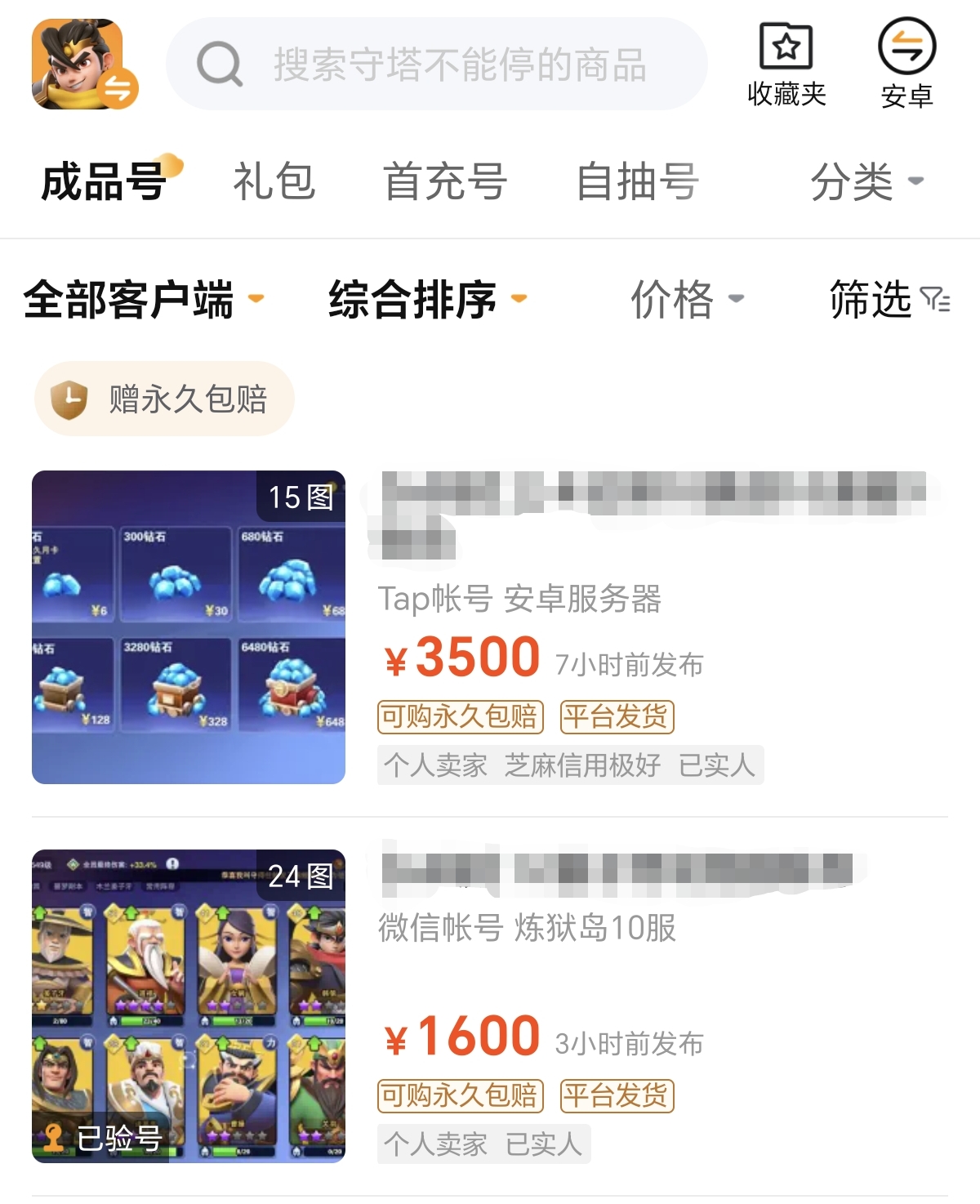Expand the 分类 category dropdown
The height and width of the screenshot is (1204, 980).
[866, 181]
